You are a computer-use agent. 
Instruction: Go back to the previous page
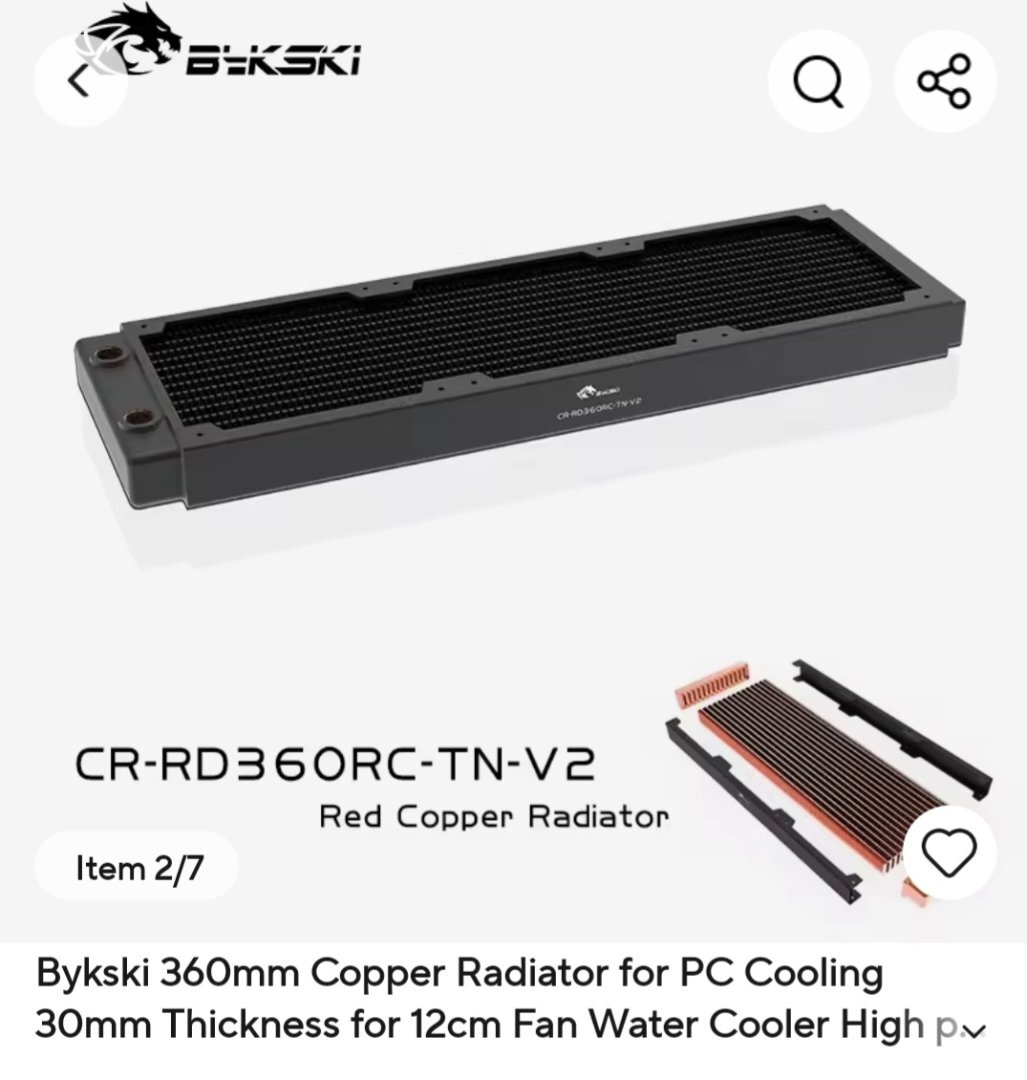(80, 82)
